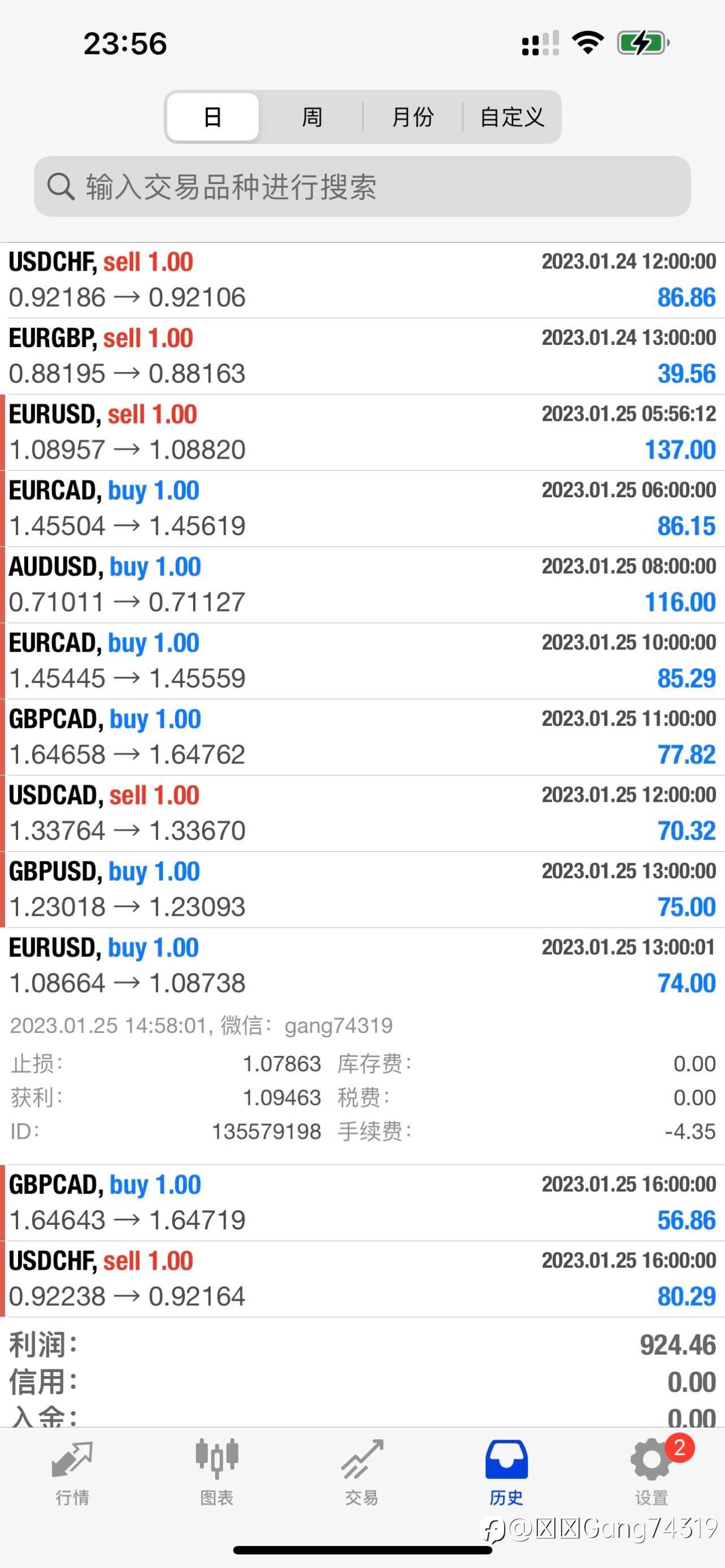The width and height of the screenshot is (725, 1568).
Task: Open the EURGBP sell trade row
Action: [x=362, y=356]
